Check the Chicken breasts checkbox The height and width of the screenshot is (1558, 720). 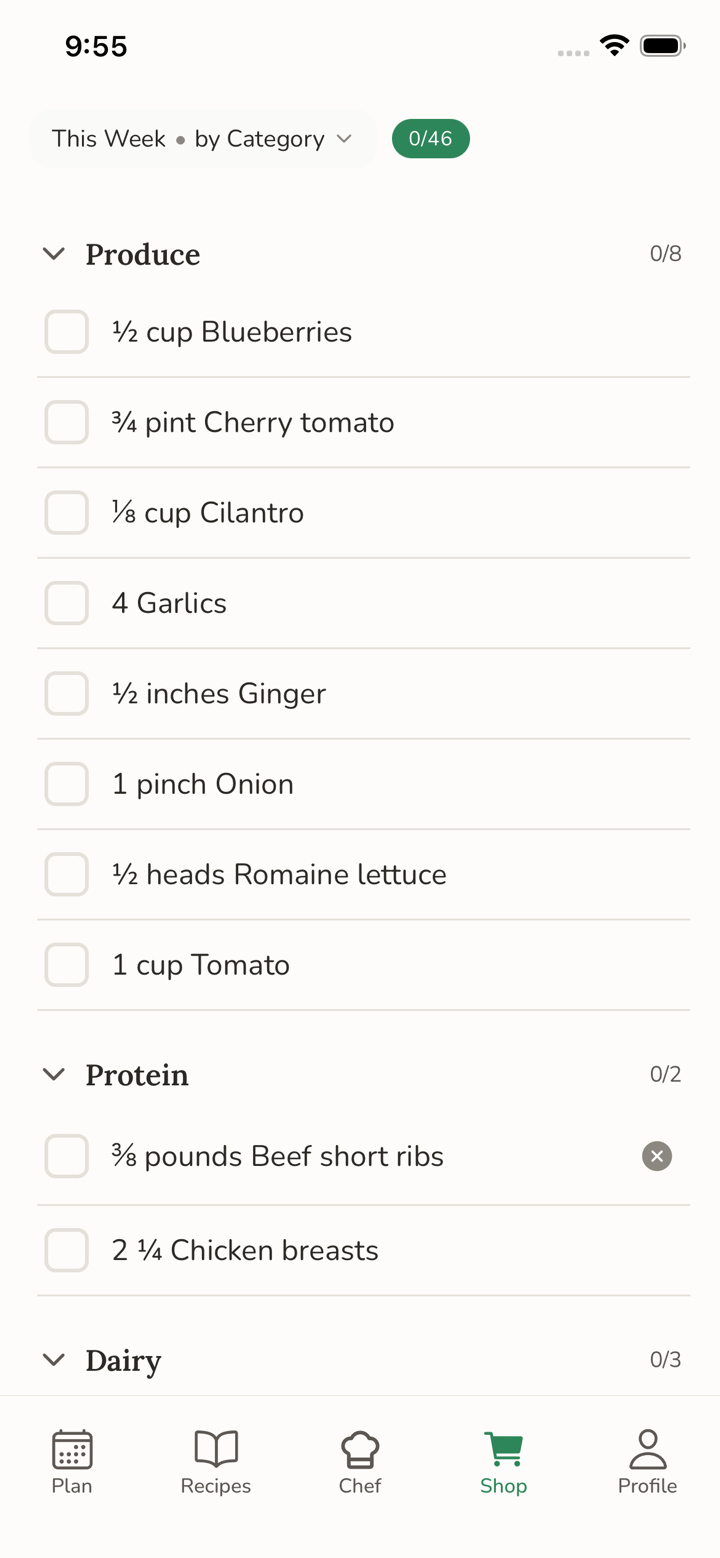(66, 1250)
